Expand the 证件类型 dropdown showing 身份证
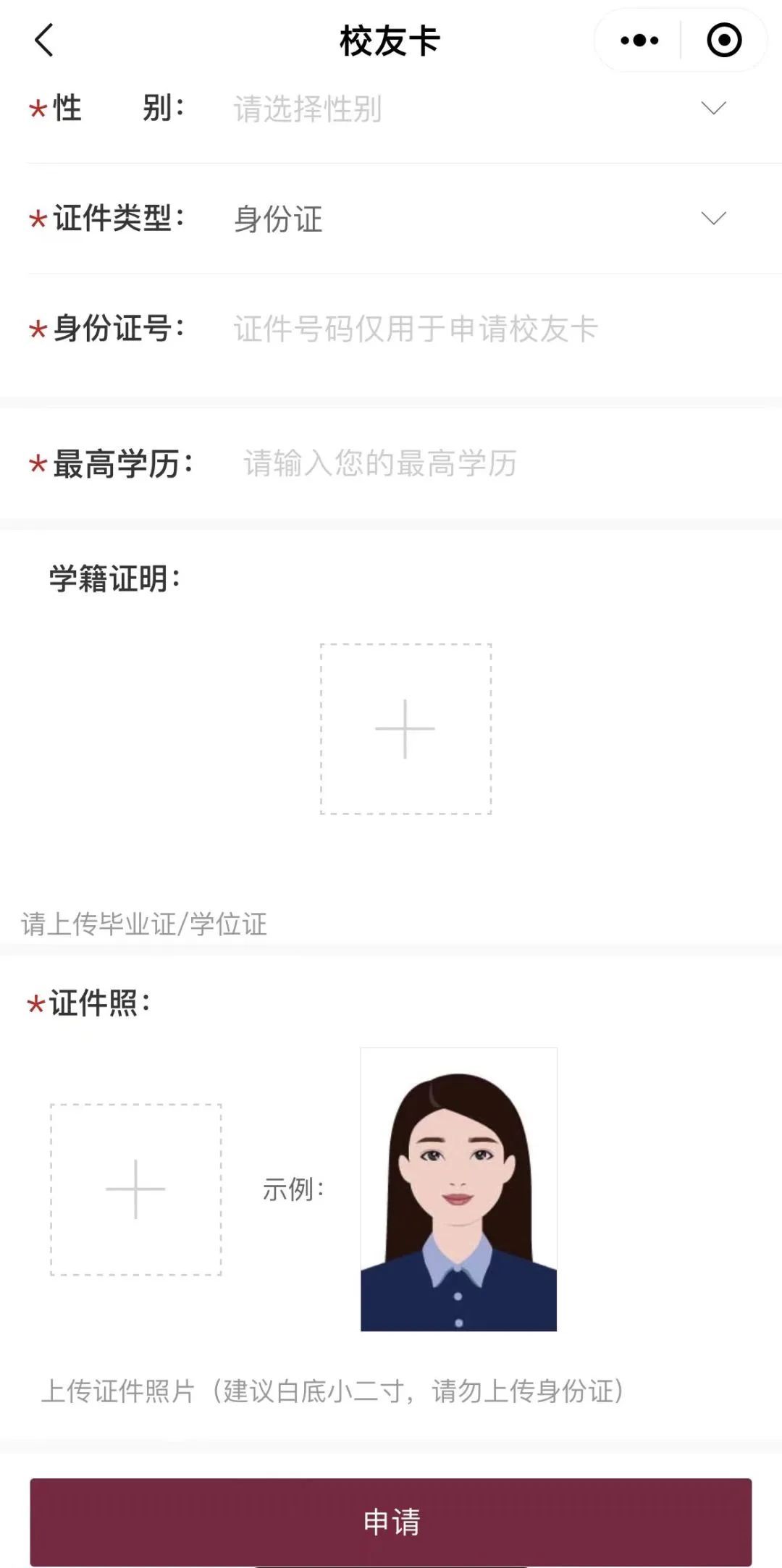Screen dimensions: 782x1568 coord(478,219)
